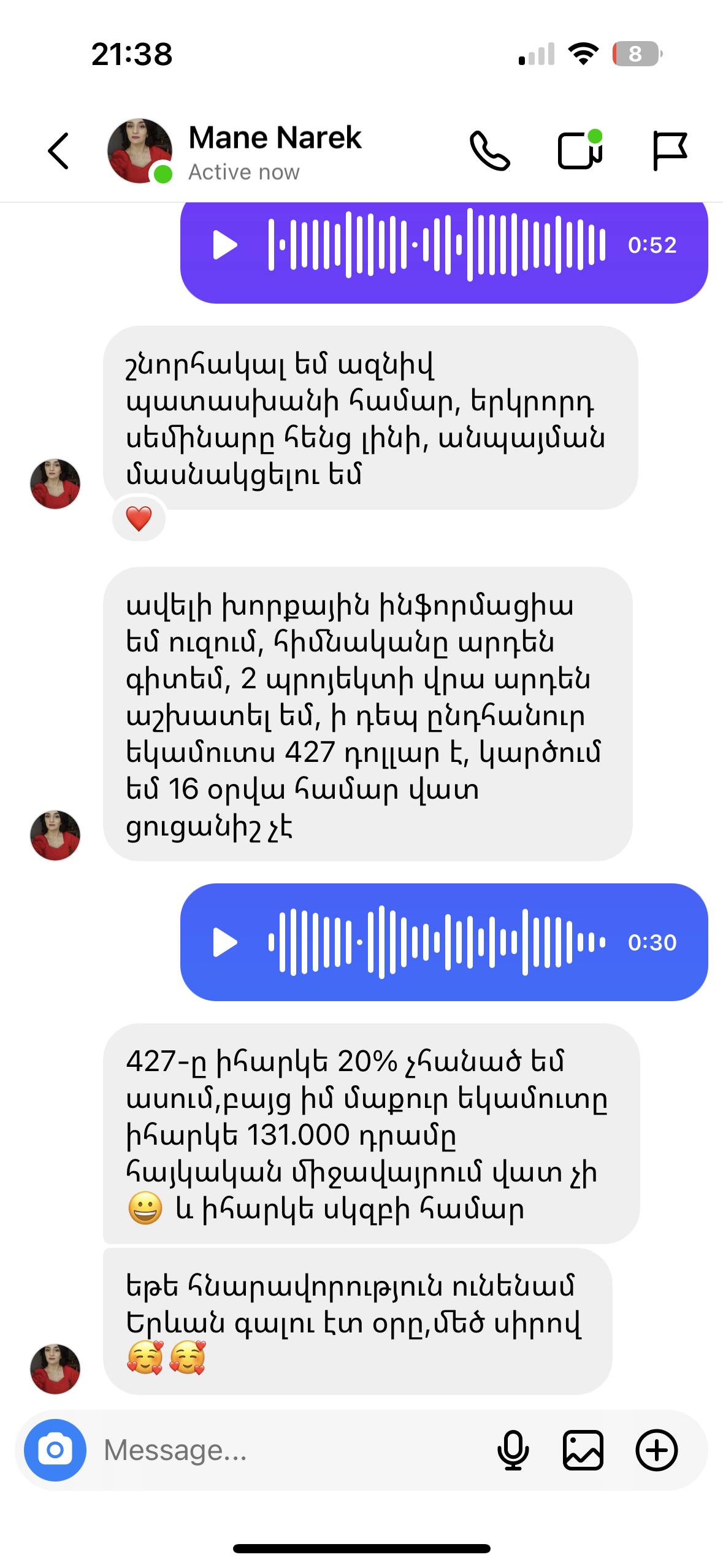View the heart reaction on the message
This screenshot has height=1568, width=723.
pos(139,519)
